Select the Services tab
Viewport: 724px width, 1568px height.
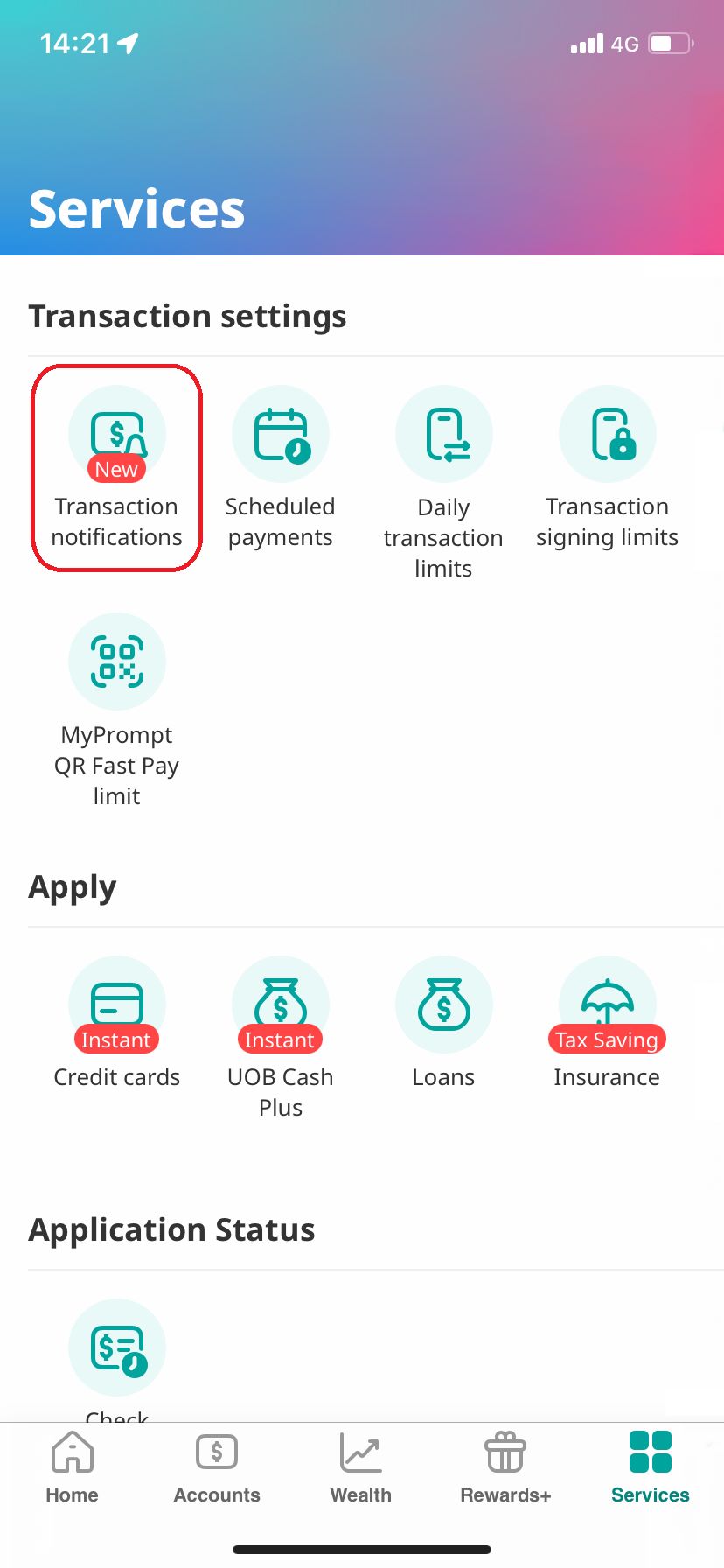coord(649,1466)
